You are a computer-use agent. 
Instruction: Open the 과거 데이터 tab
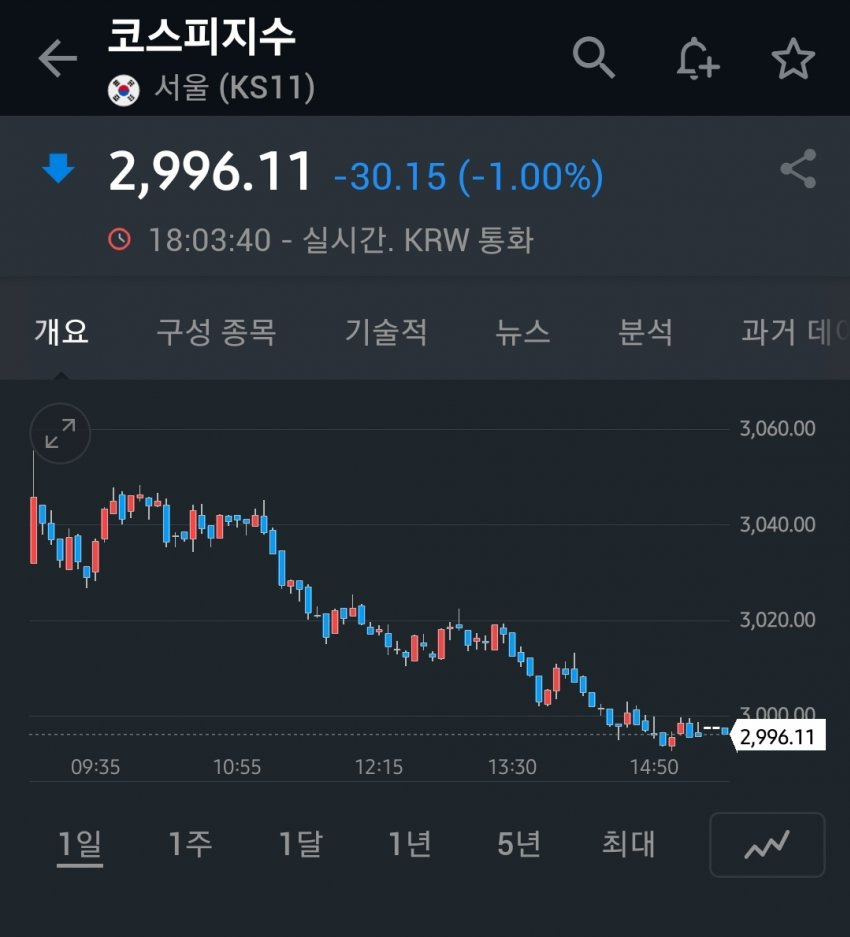(x=794, y=331)
